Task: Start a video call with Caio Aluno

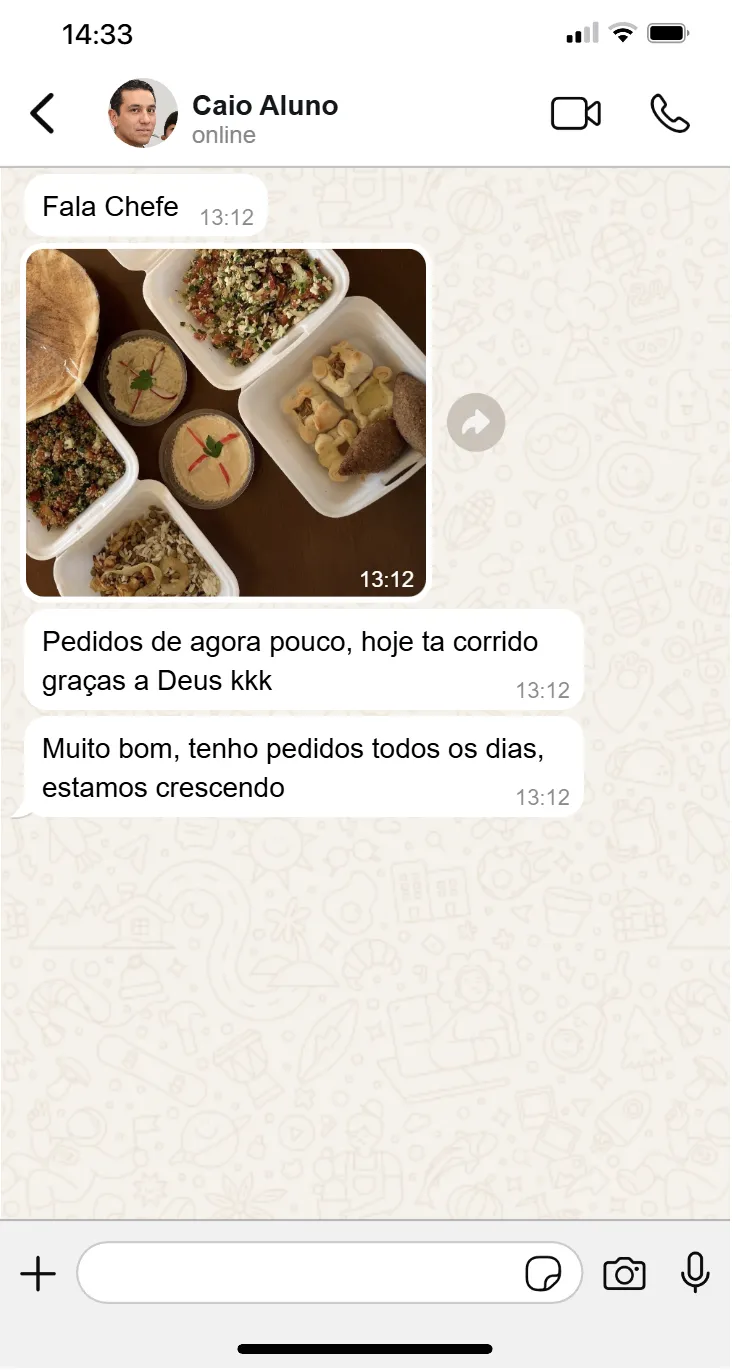Action: (576, 114)
